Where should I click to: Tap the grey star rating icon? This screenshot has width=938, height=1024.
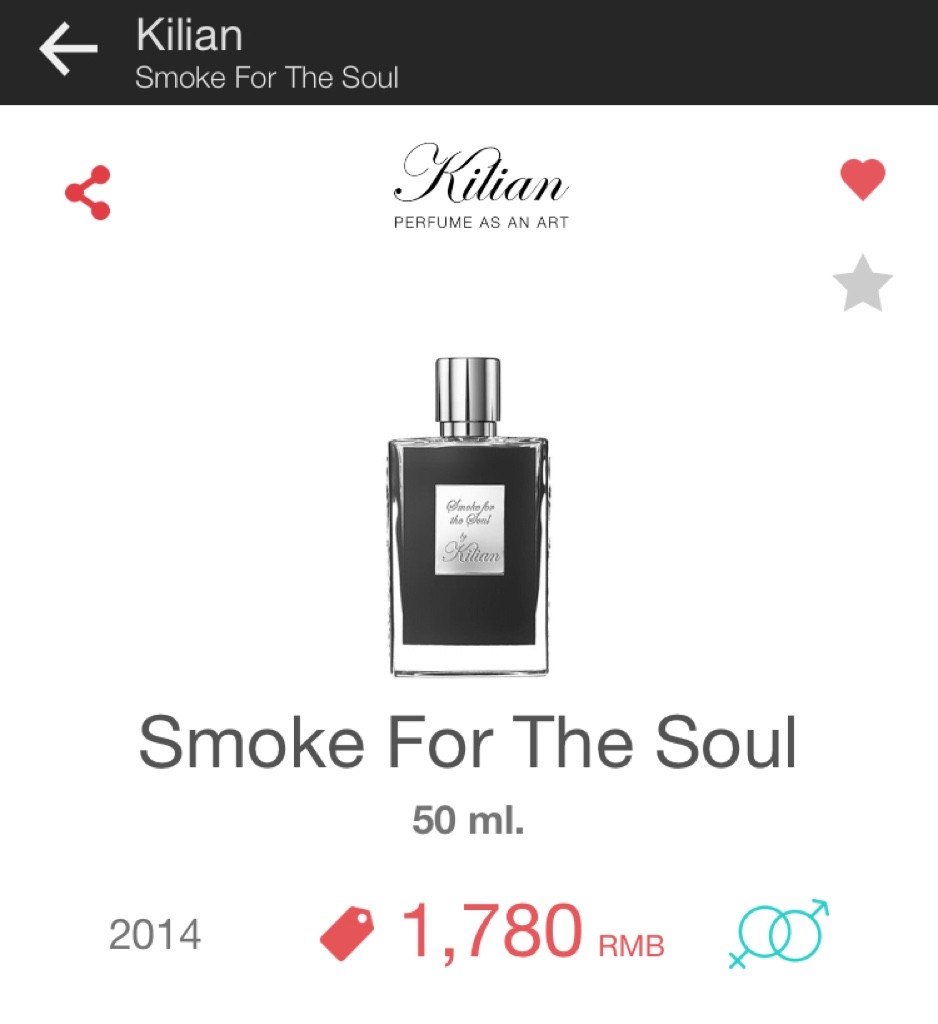click(862, 283)
